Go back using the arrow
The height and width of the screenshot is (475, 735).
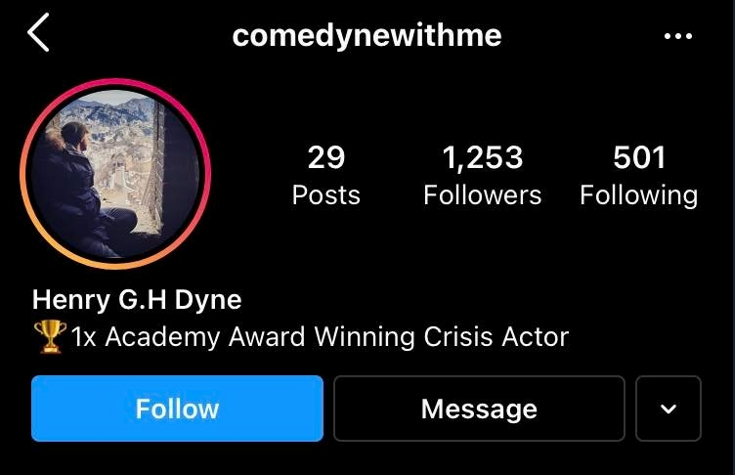point(38,34)
